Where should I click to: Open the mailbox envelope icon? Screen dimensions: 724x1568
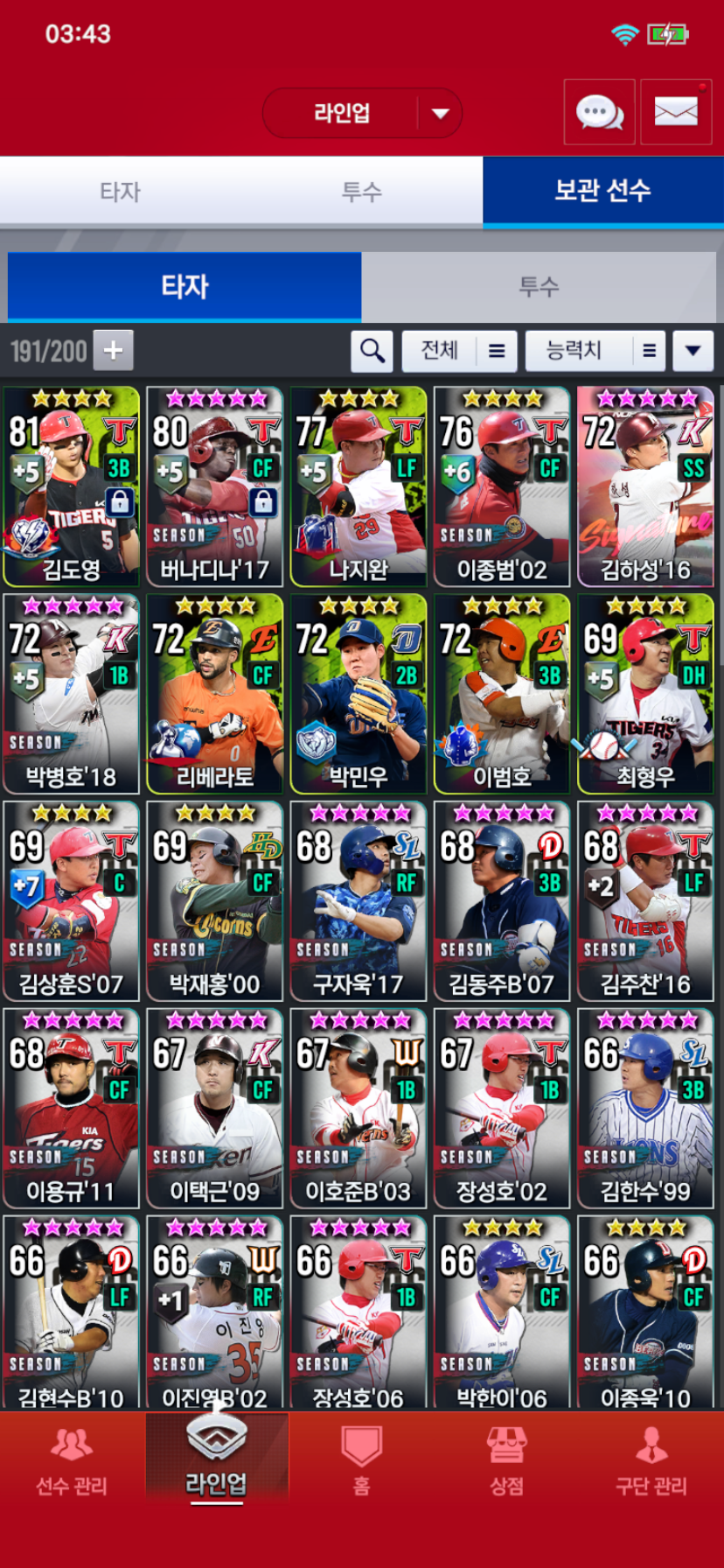click(x=676, y=112)
